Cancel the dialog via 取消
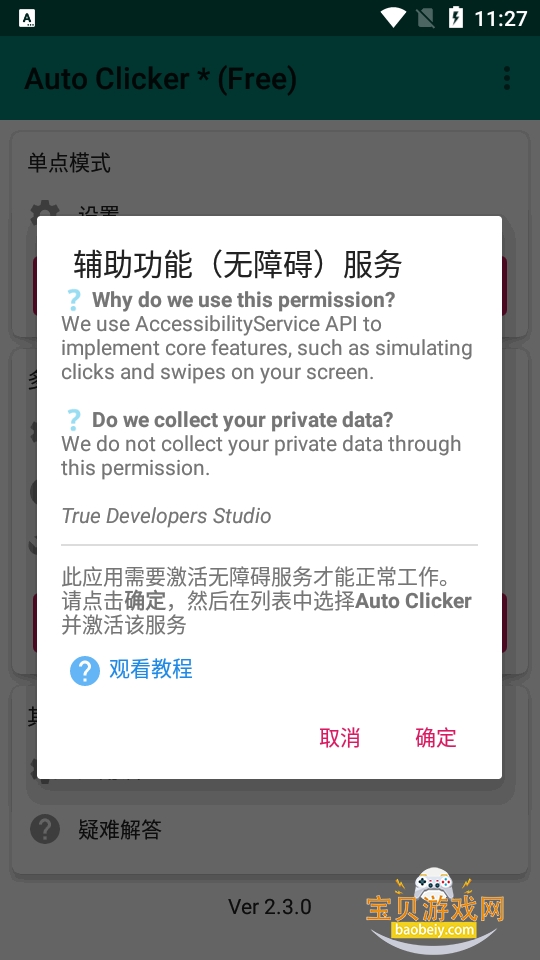 [x=340, y=737]
